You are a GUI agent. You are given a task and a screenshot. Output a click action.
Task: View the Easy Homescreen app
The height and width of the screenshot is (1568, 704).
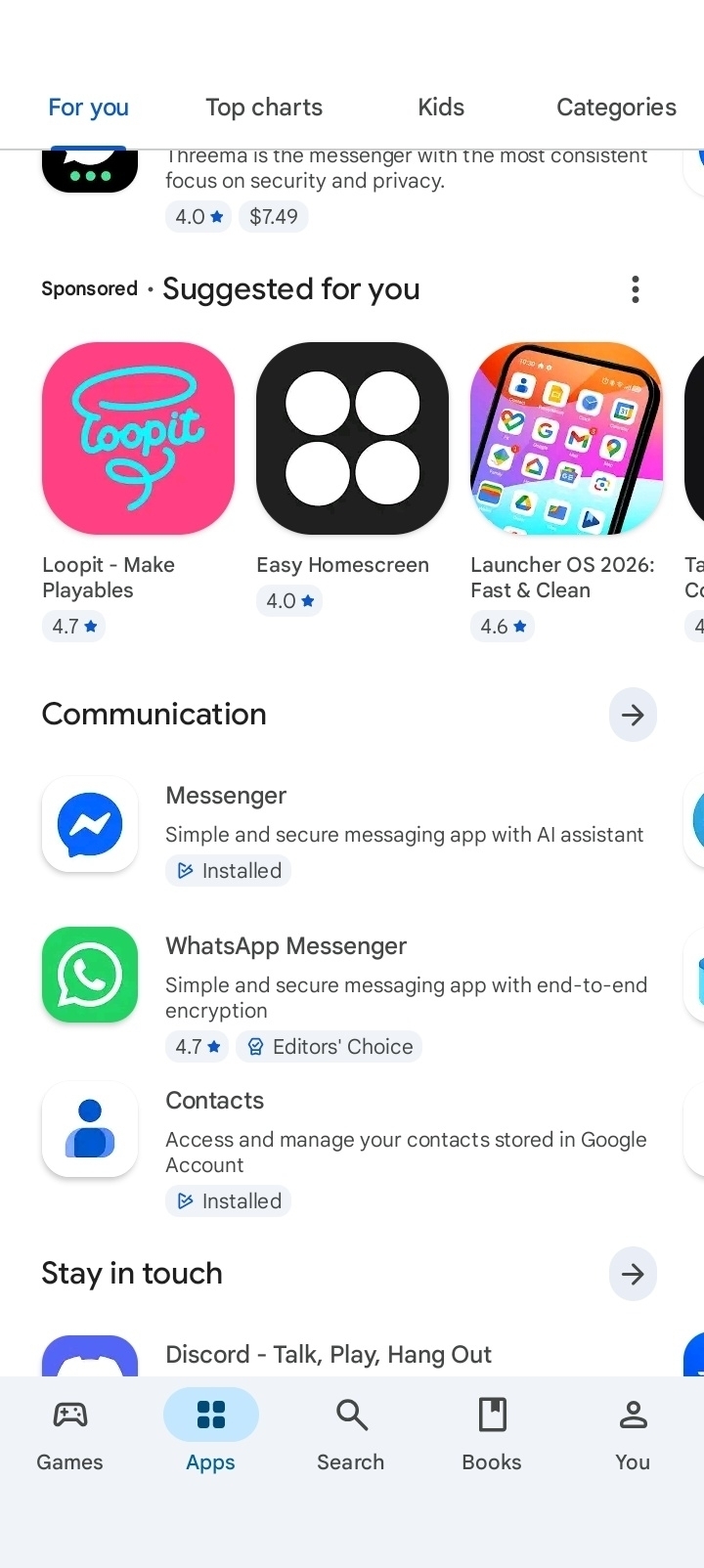(x=352, y=478)
